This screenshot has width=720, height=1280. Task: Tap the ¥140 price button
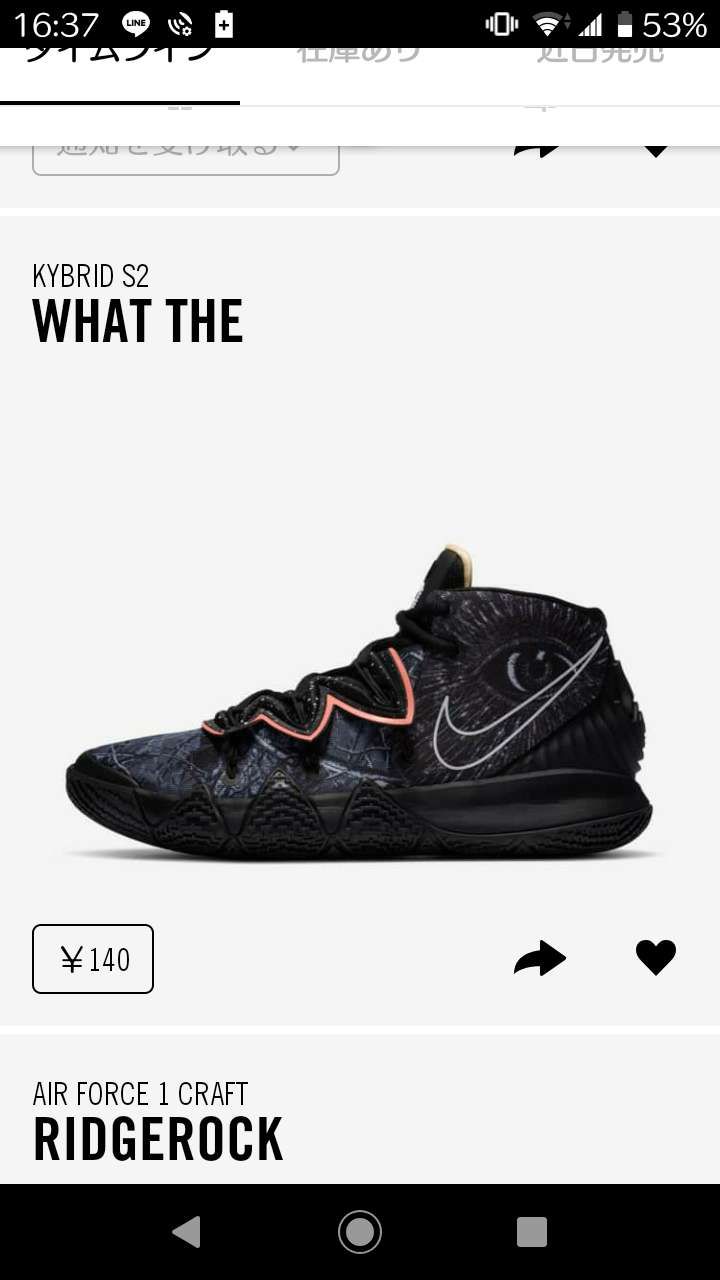(x=93, y=959)
